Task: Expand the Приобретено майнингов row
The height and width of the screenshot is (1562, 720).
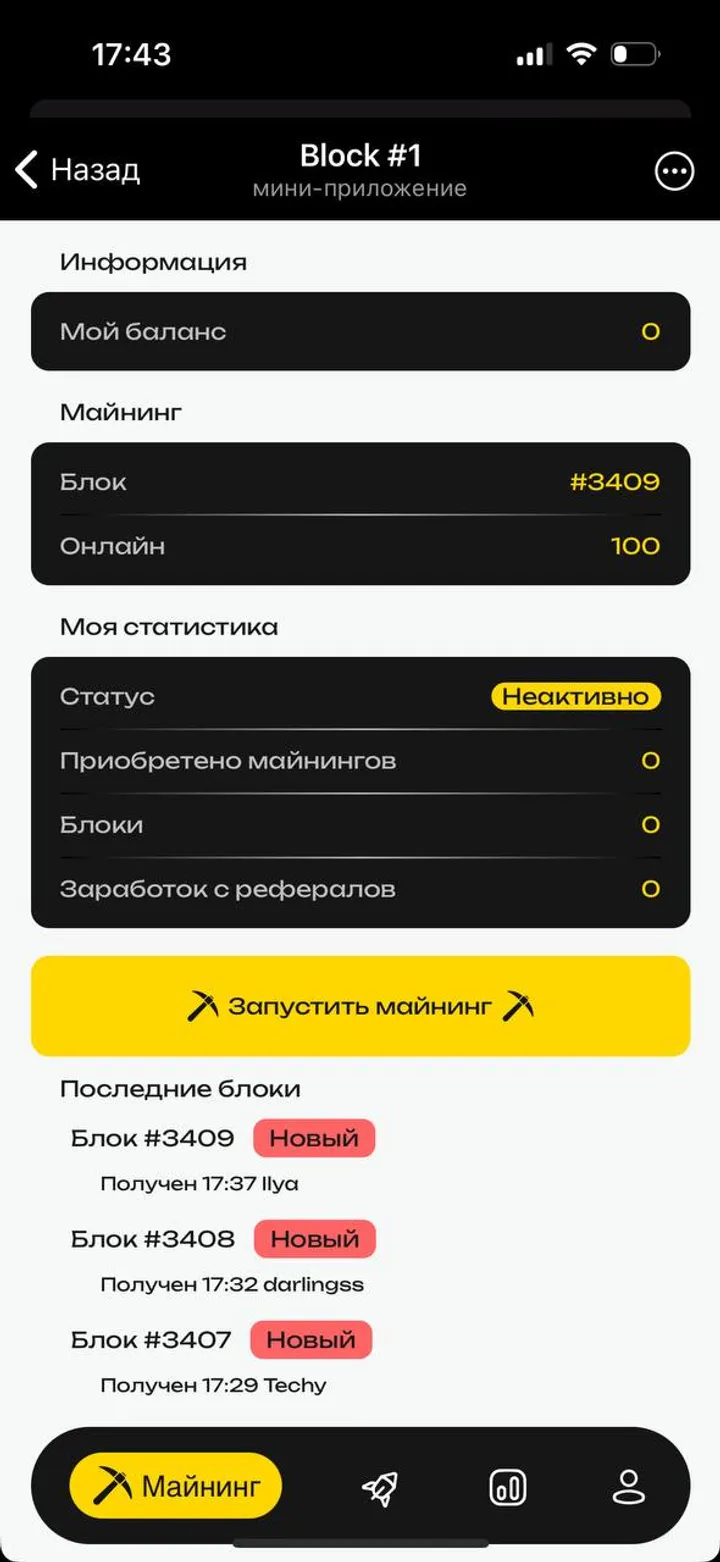Action: 360,760
